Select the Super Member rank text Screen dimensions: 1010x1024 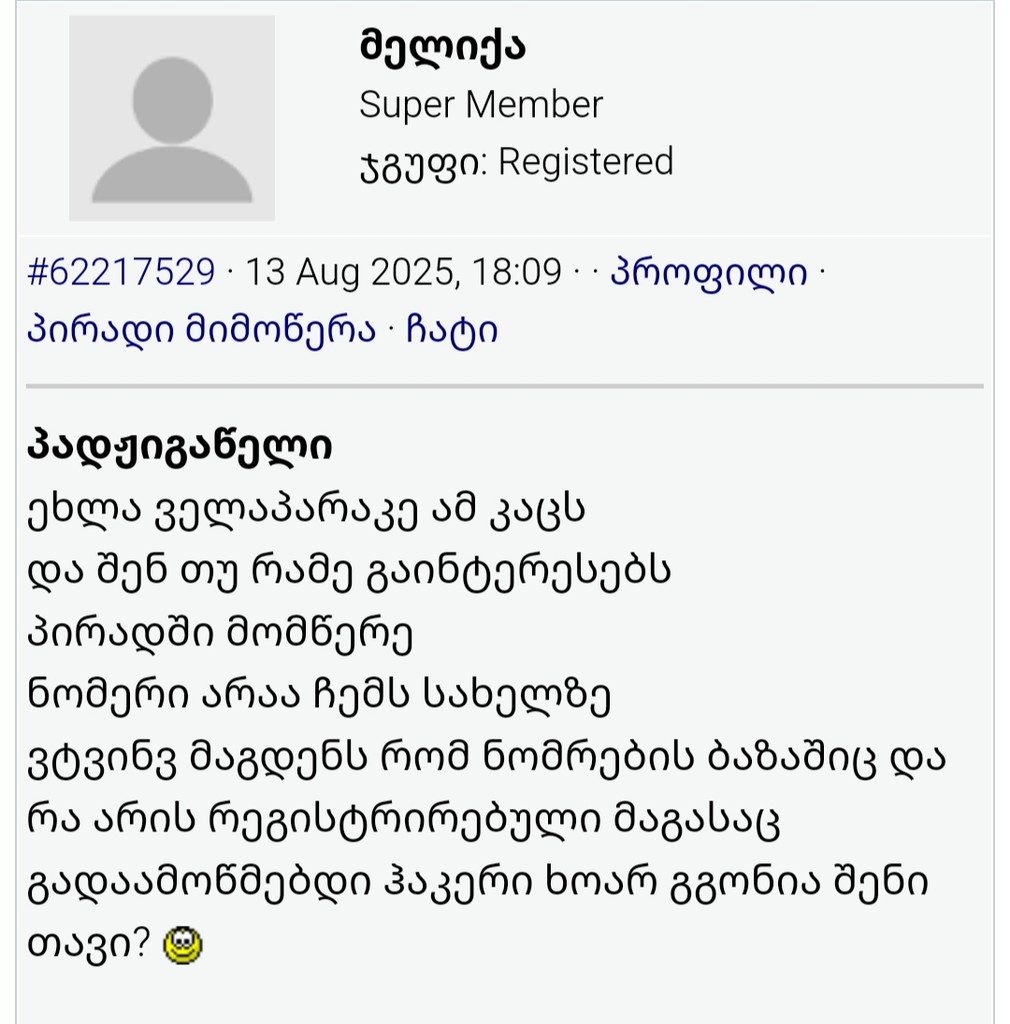480,104
